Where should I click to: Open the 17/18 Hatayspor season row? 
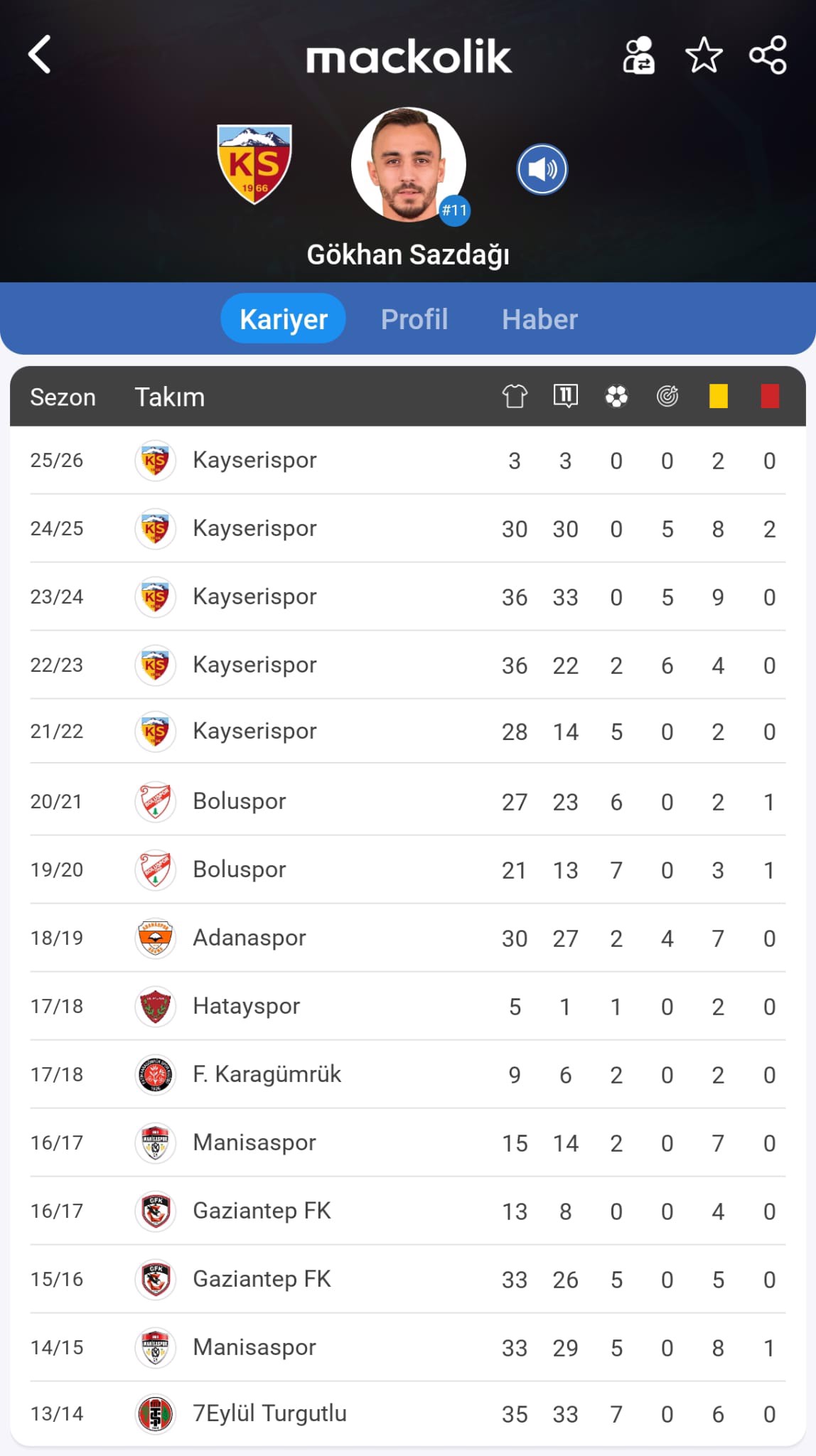click(408, 1007)
